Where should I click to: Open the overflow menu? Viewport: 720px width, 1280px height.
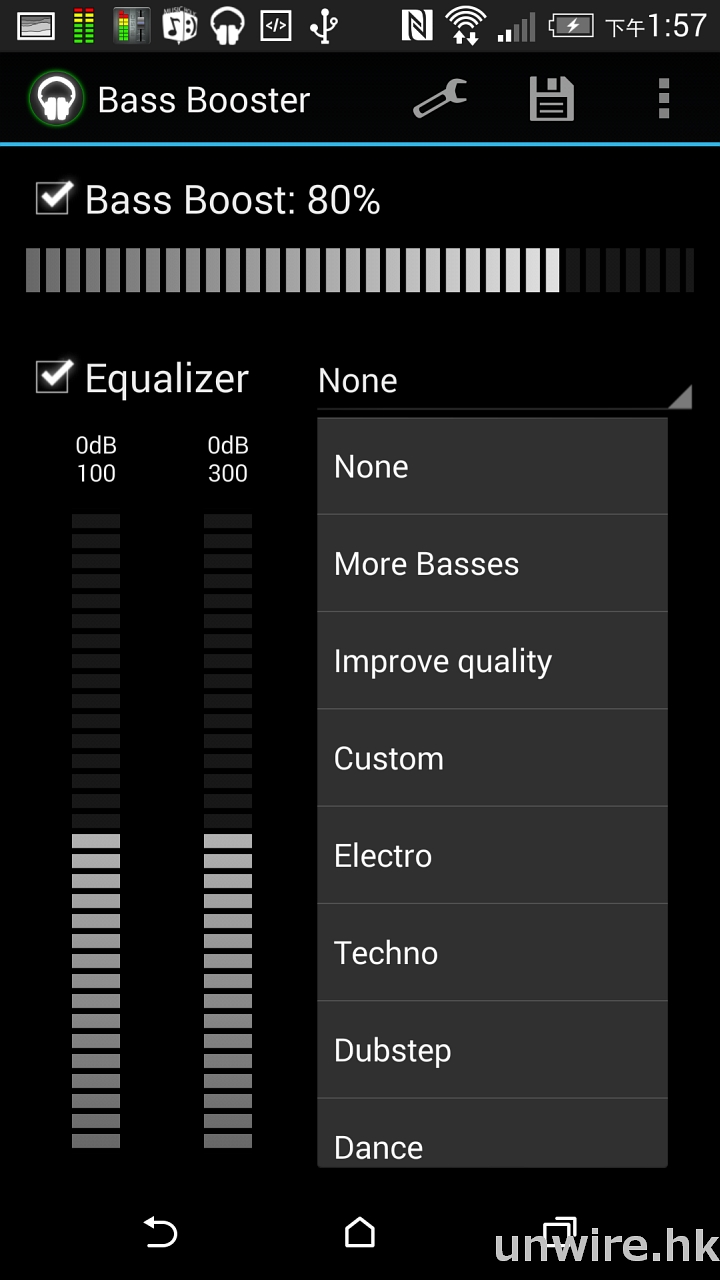click(663, 99)
